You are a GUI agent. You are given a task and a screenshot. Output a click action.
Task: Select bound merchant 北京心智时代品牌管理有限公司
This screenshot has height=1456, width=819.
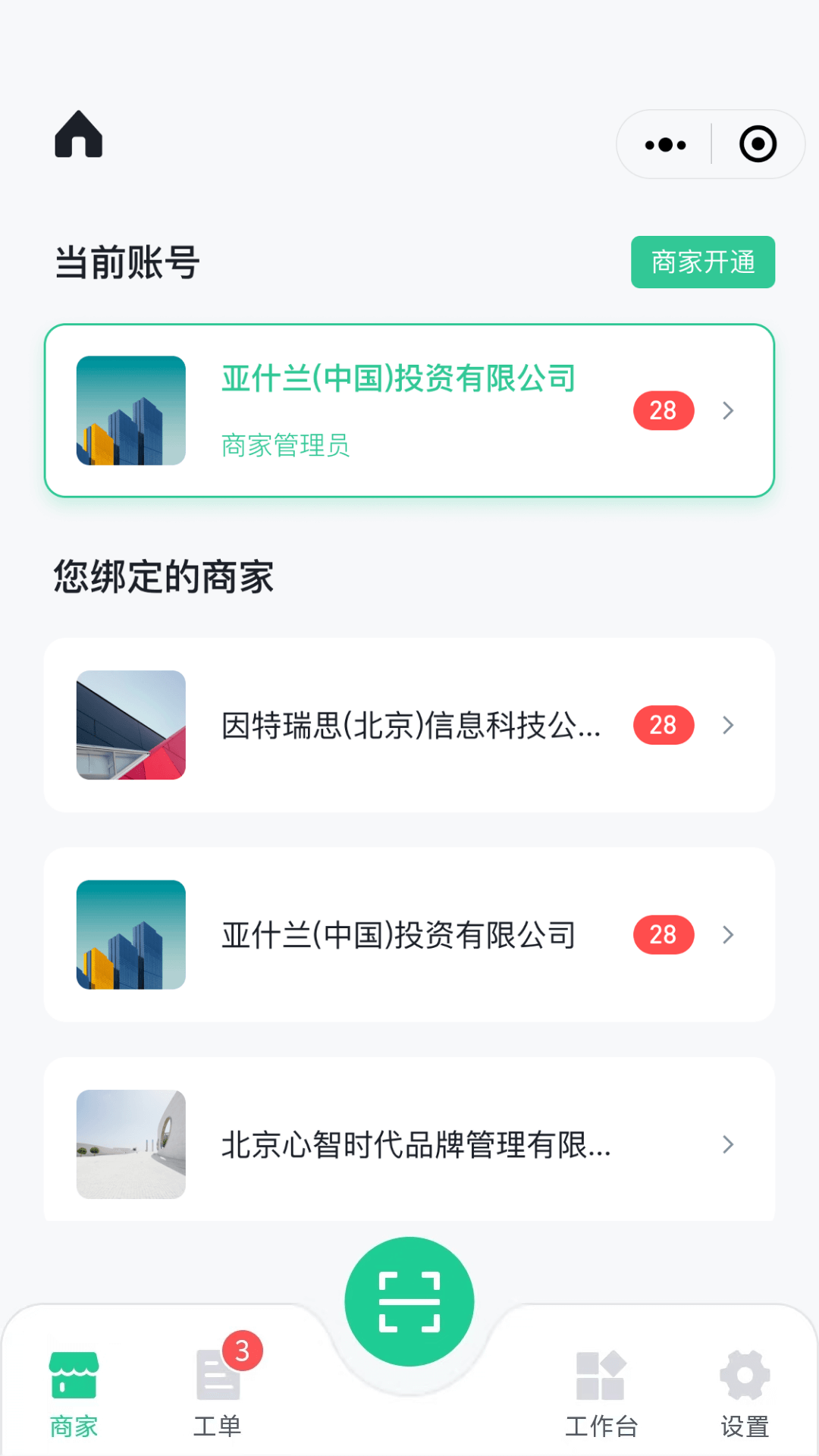(409, 1144)
